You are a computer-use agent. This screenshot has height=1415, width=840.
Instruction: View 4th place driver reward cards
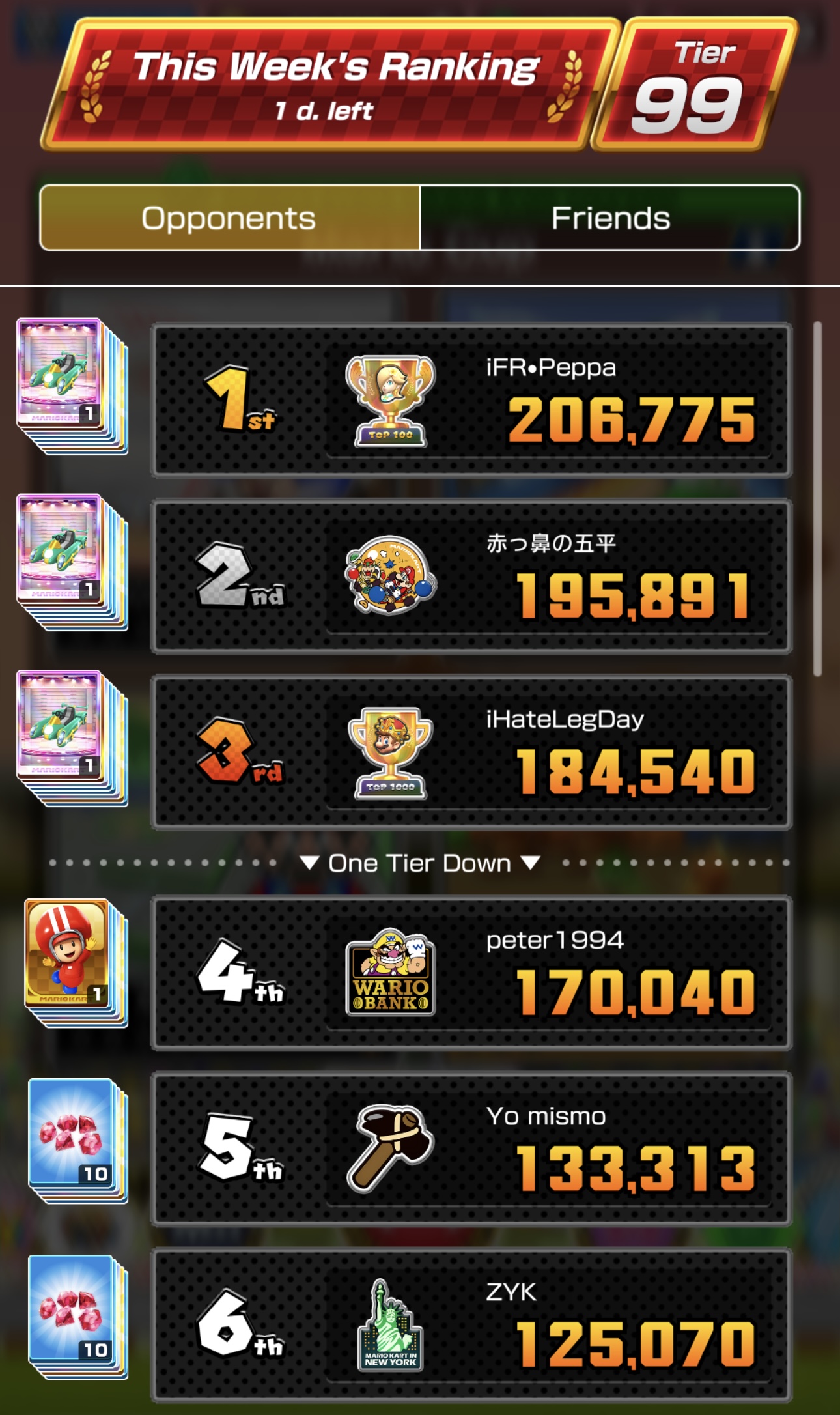click(x=75, y=962)
